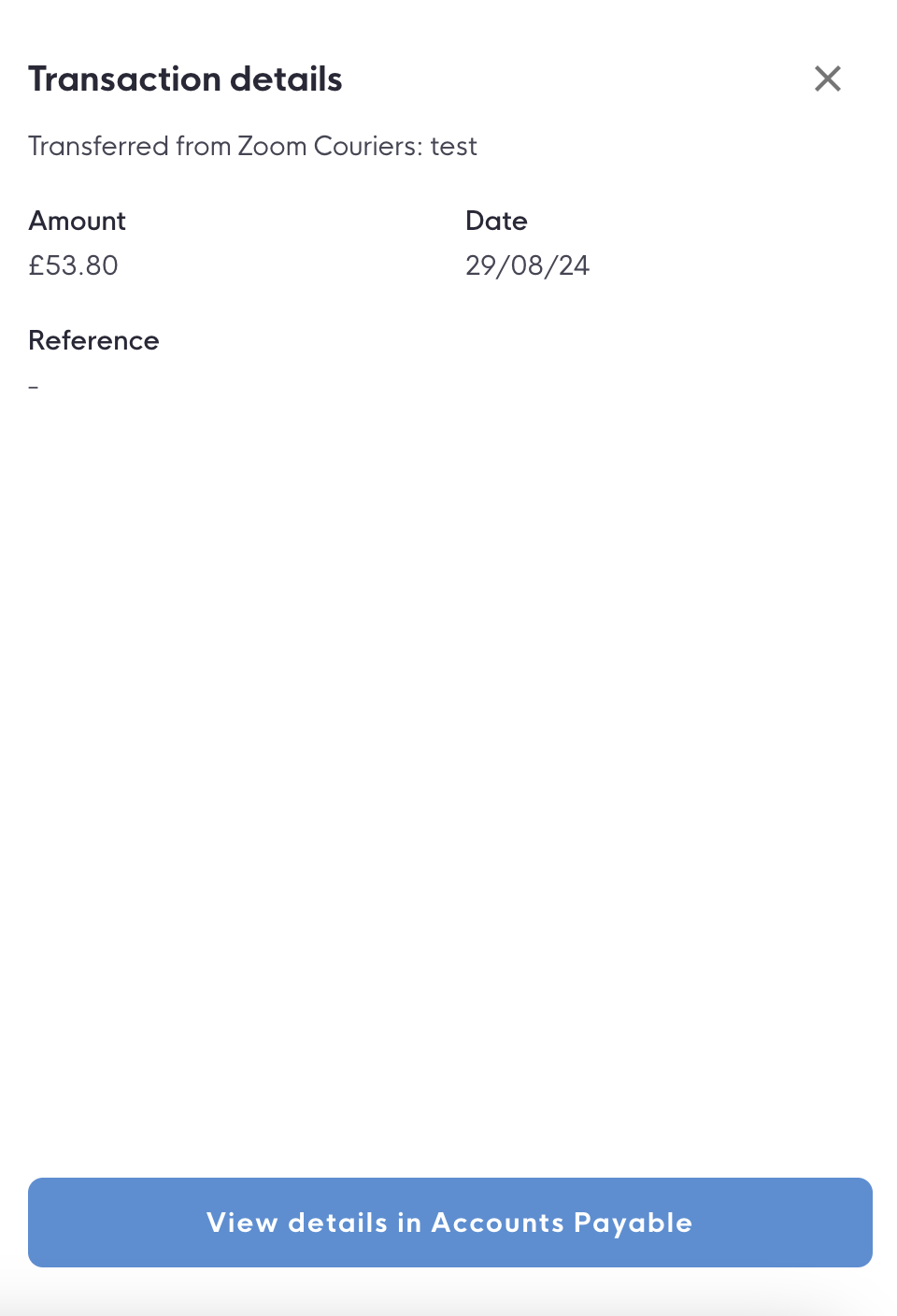Select the Transaction details heading
This screenshot has height=1316, width=897.
(x=185, y=79)
